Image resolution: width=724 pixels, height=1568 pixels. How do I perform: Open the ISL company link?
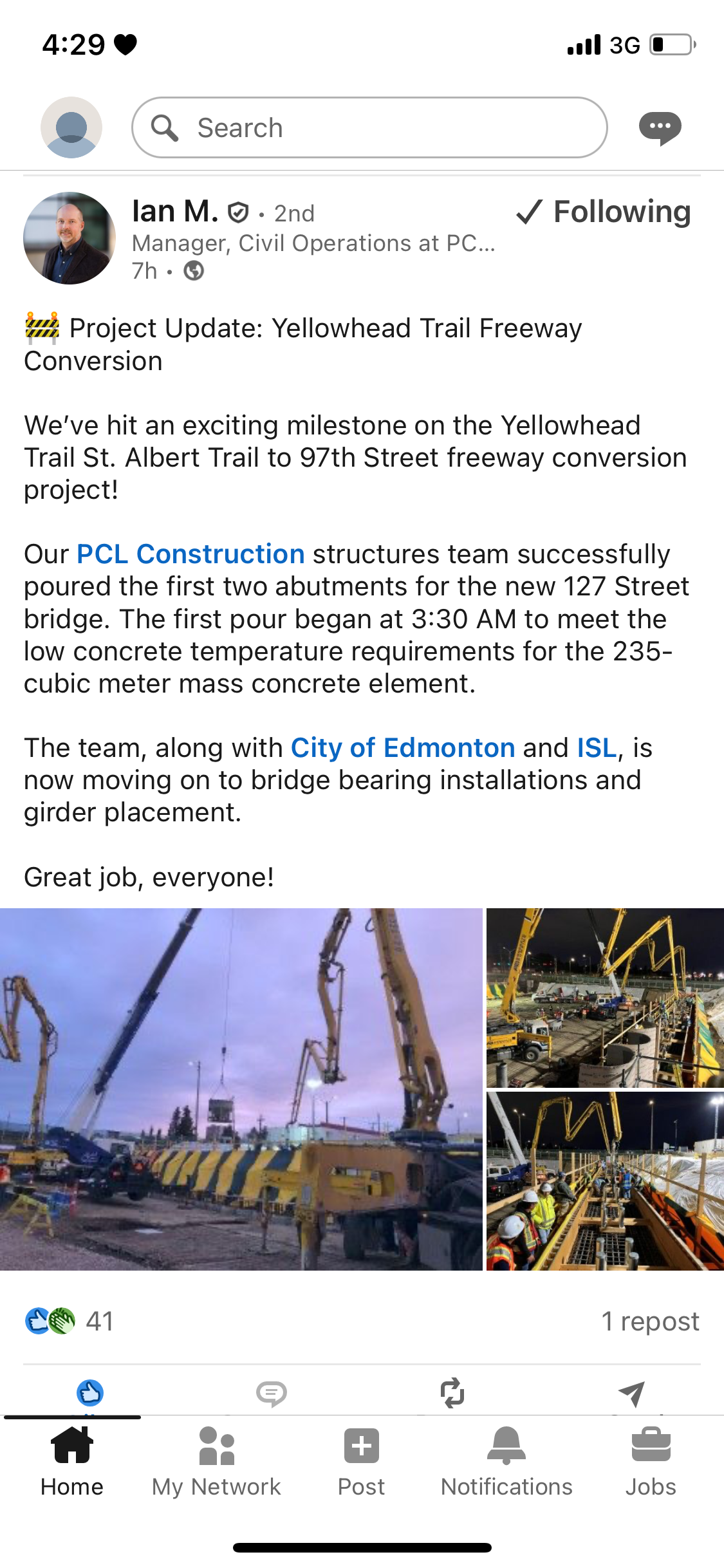click(597, 748)
